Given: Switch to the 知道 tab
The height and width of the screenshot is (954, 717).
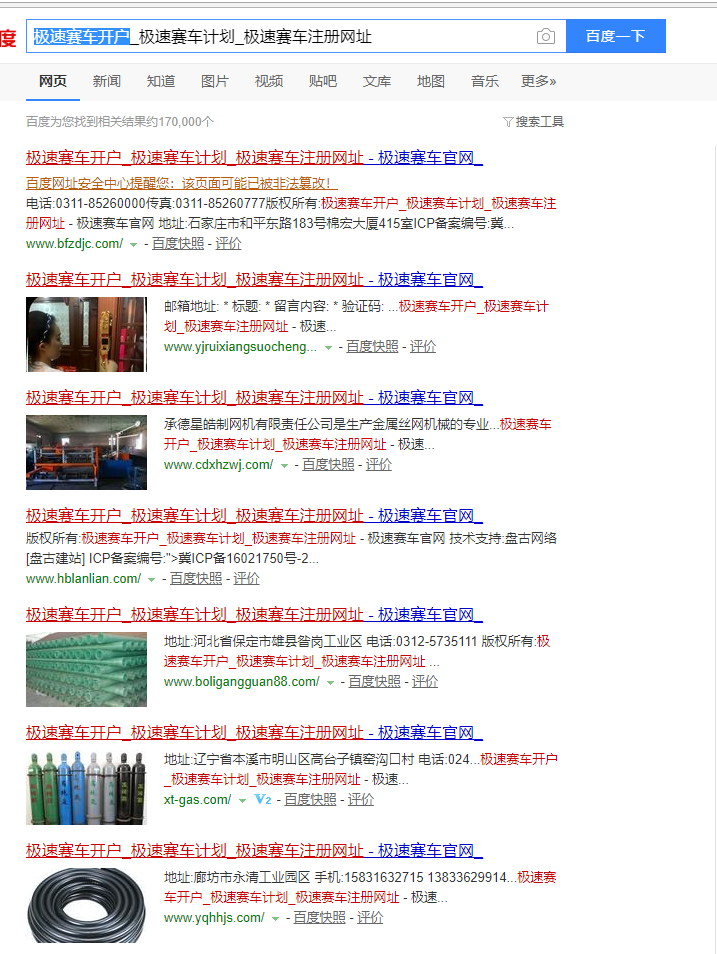Looking at the screenshot, I should tap(161, 81).
